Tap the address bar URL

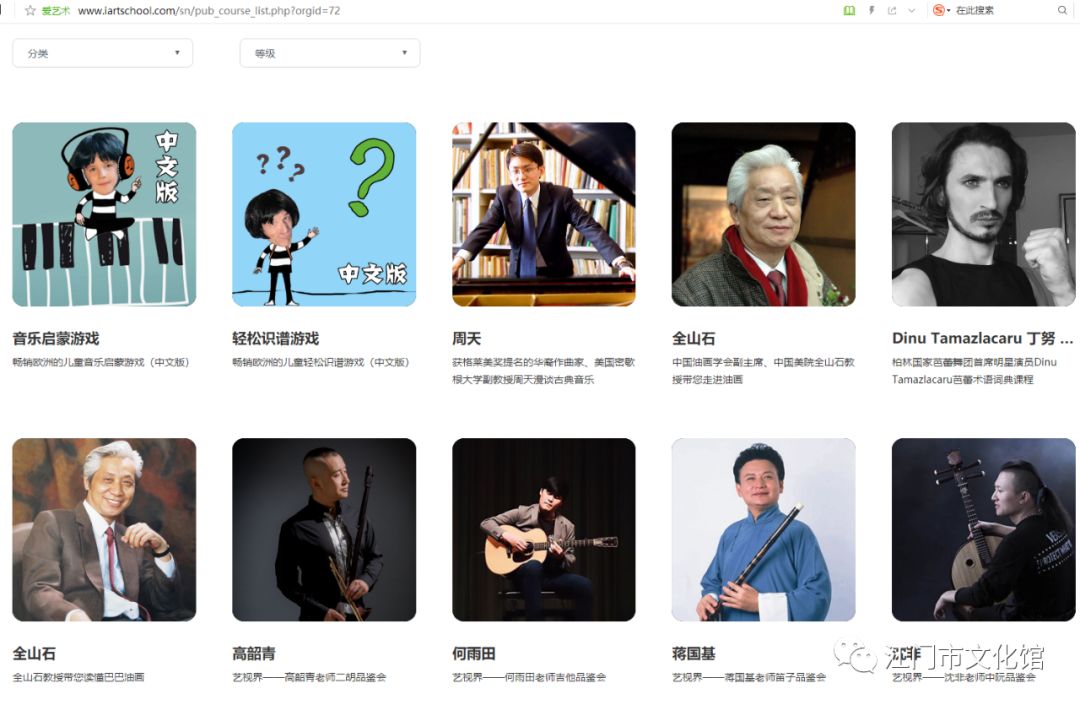coord(208,10)
